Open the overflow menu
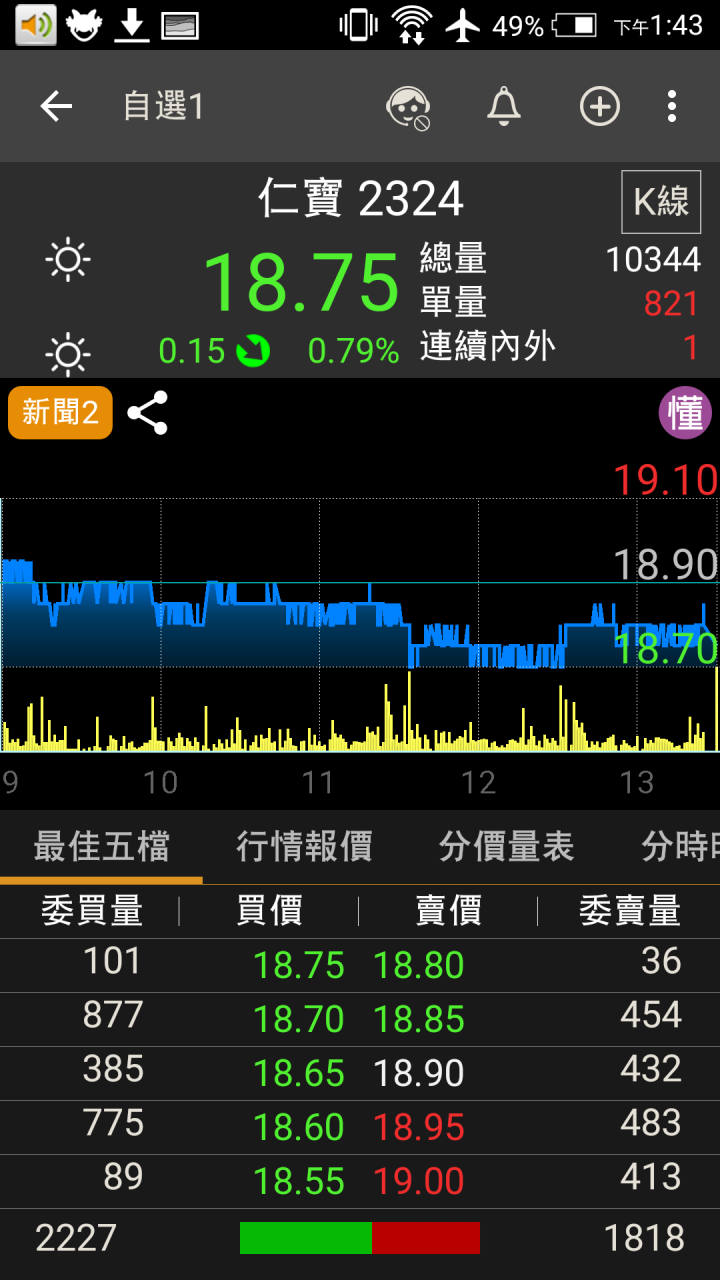 tap(672, 106)
